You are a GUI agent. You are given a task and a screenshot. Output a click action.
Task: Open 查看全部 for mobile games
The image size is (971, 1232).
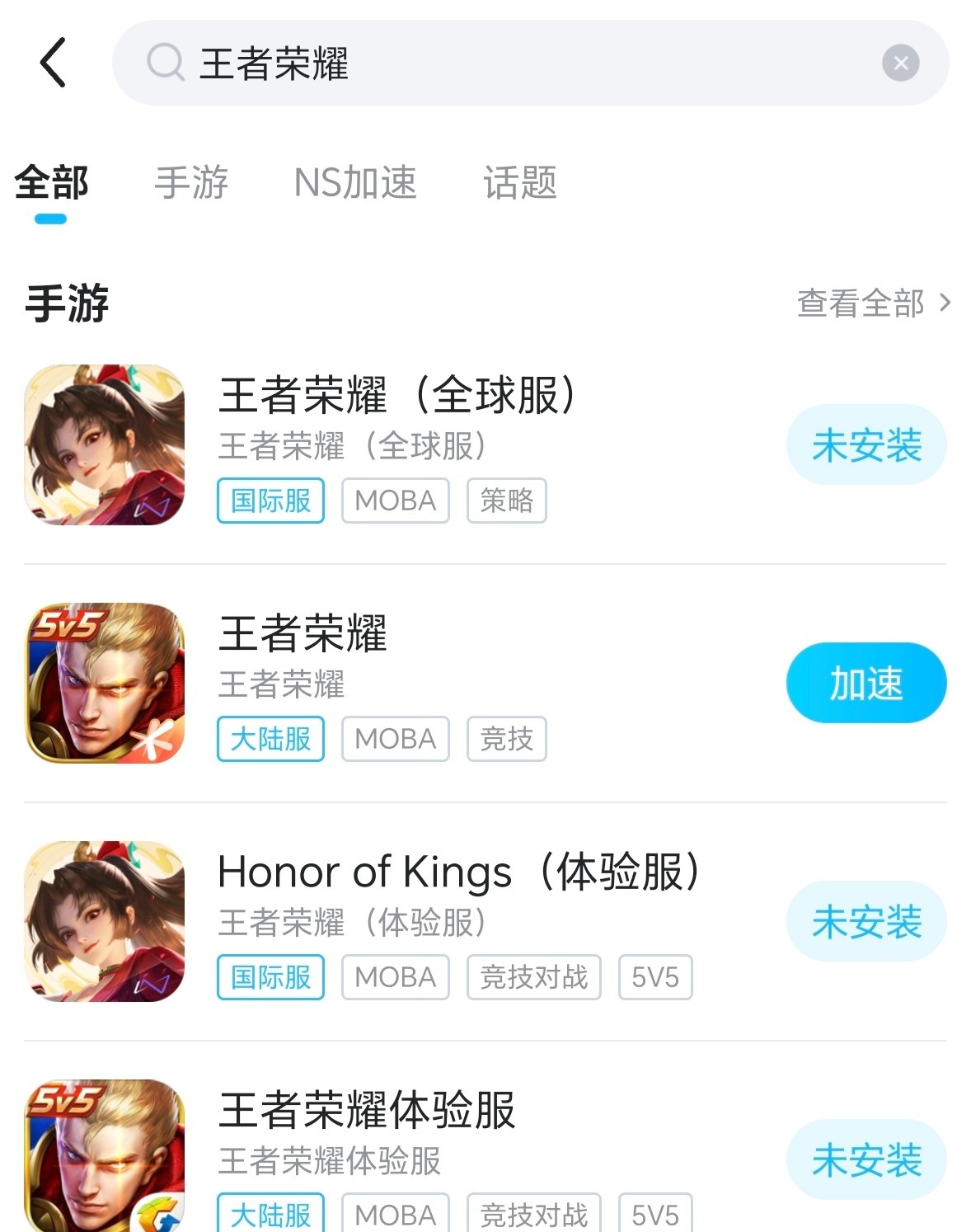[x=872, y=303]
